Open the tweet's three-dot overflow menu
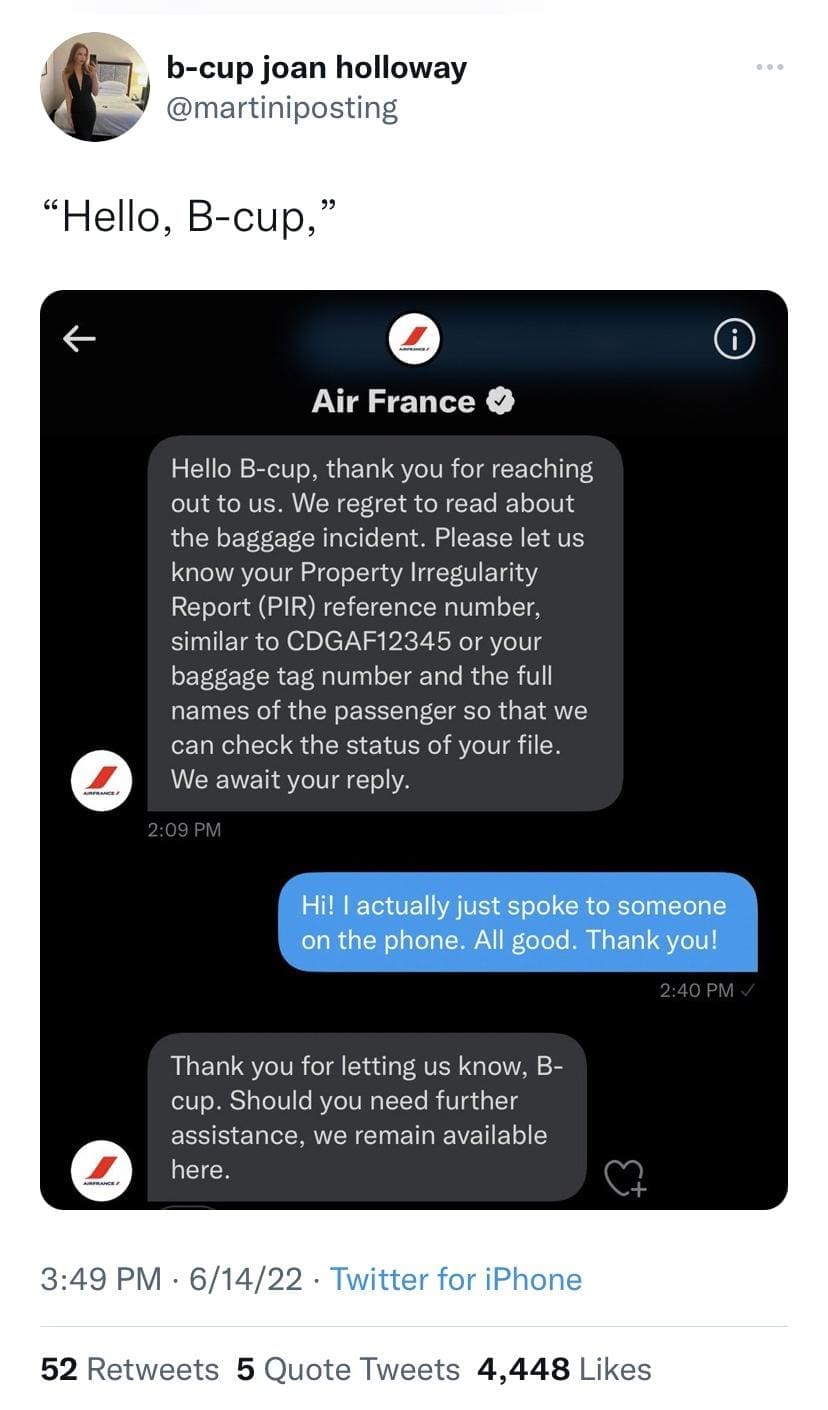 coord(769,67)
